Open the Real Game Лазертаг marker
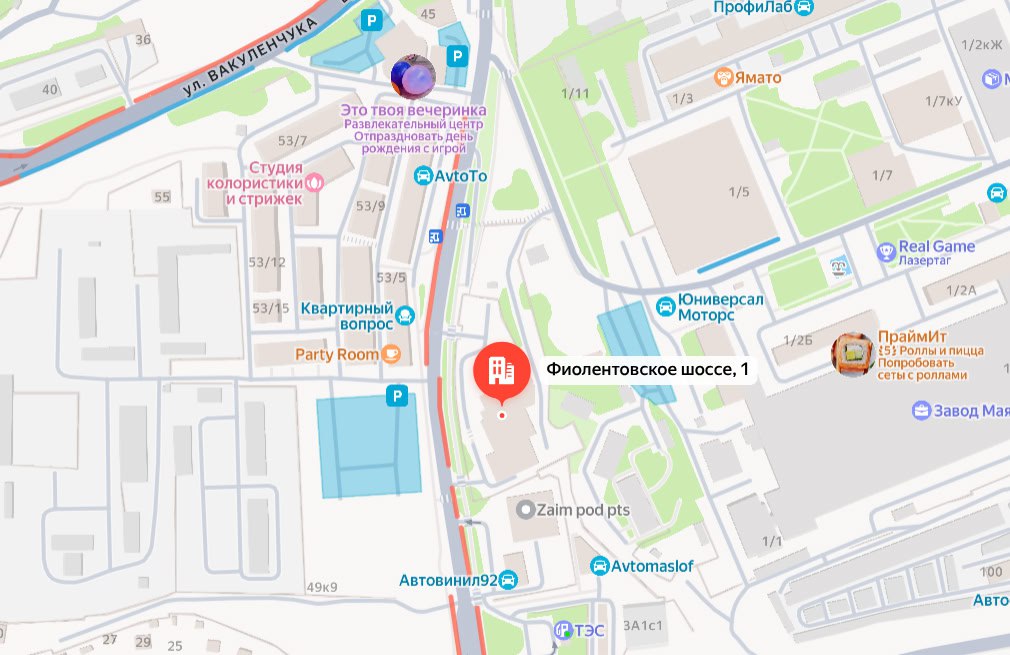 (885, 252)
